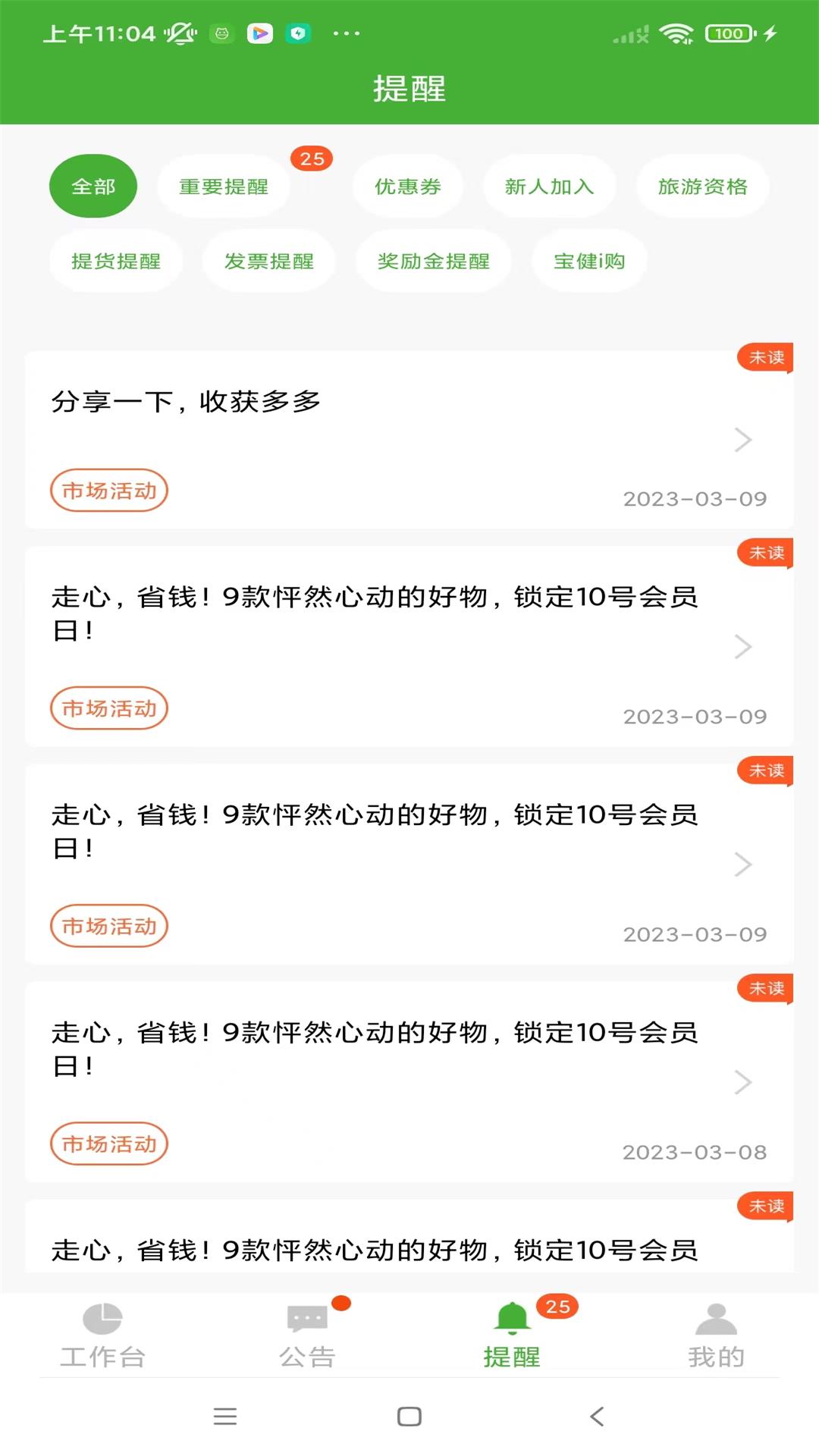
Task: Select the 全部 filter chip
Action: [x=93, y=185]
